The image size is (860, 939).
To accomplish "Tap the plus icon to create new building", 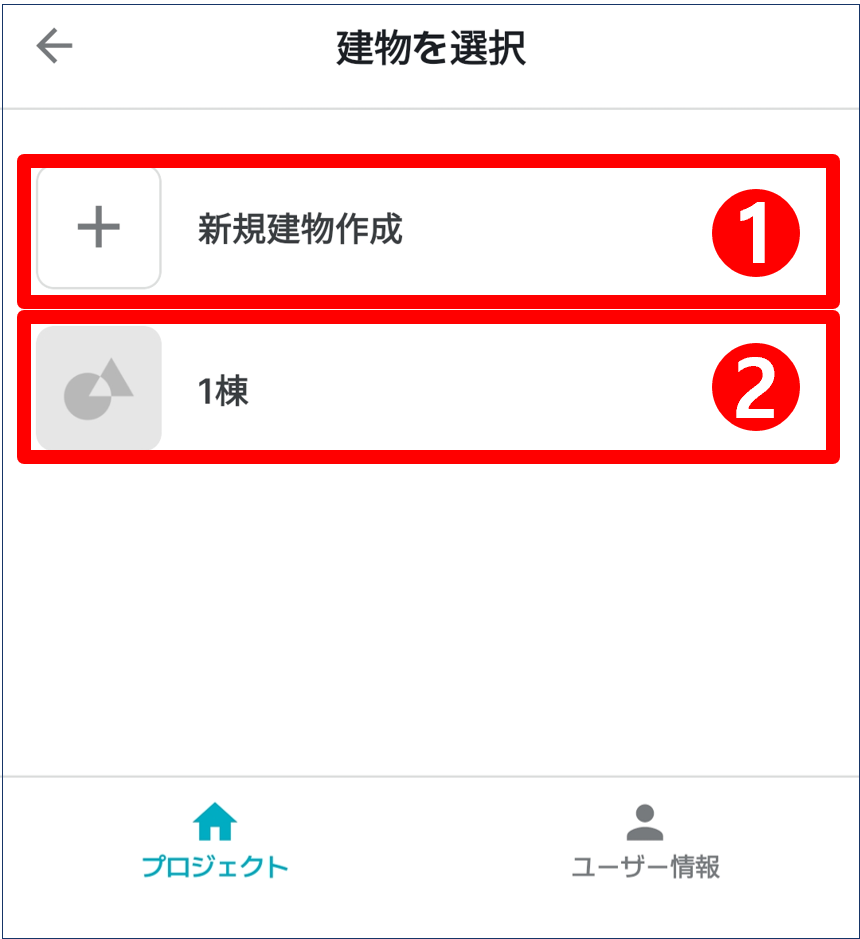I will point(97,228).
